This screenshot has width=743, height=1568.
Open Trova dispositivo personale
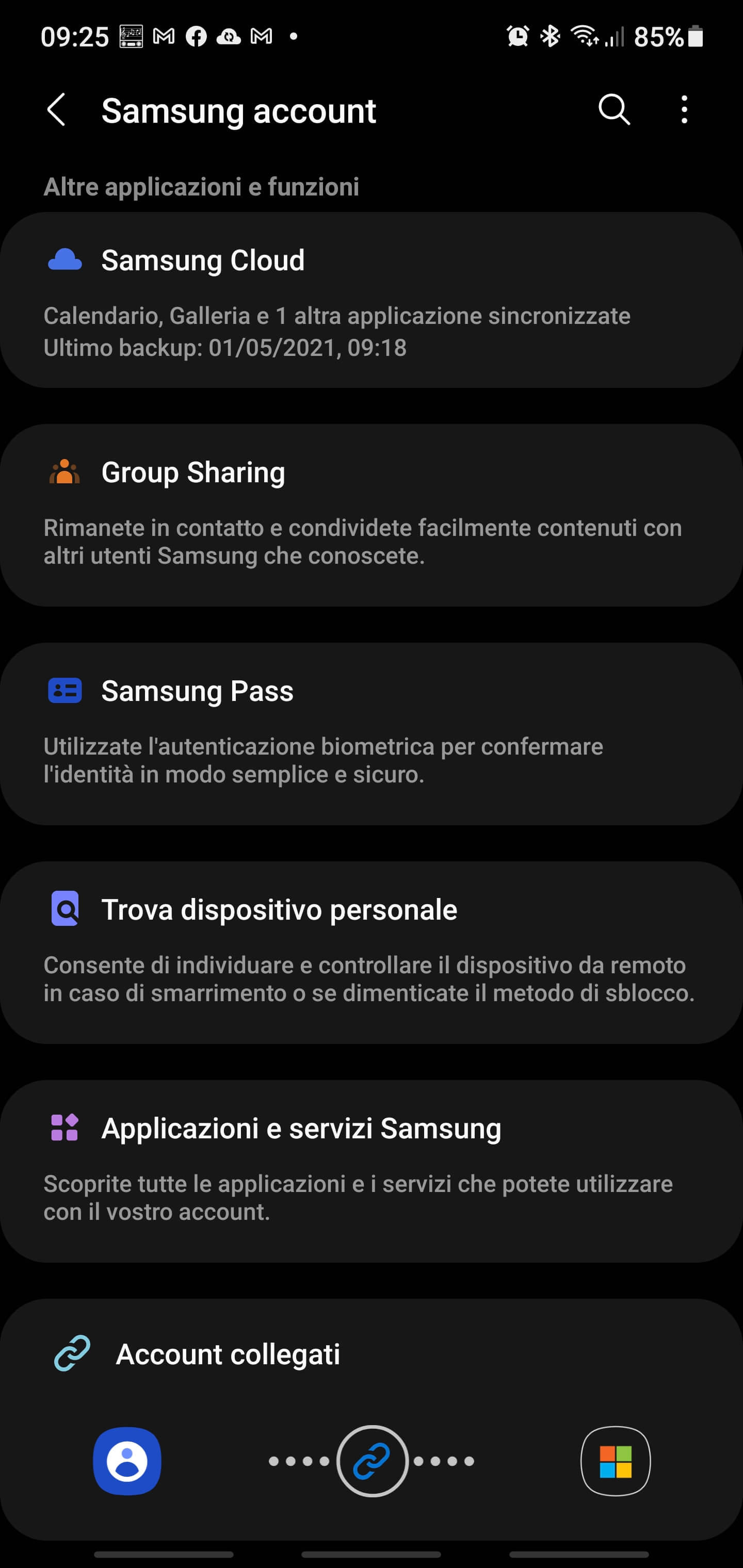372,952
